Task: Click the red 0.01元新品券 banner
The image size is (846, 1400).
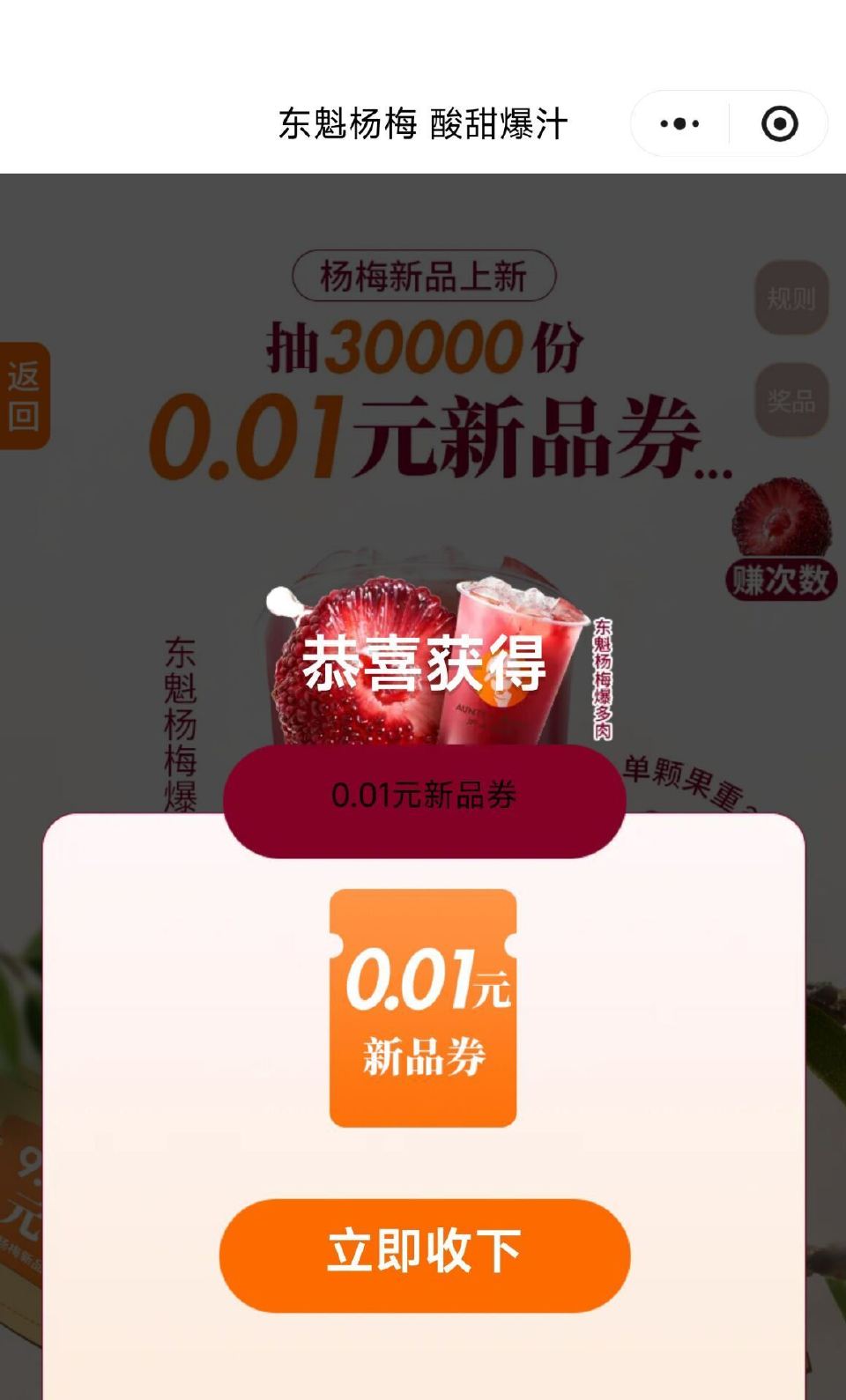Action: point(422,798)
